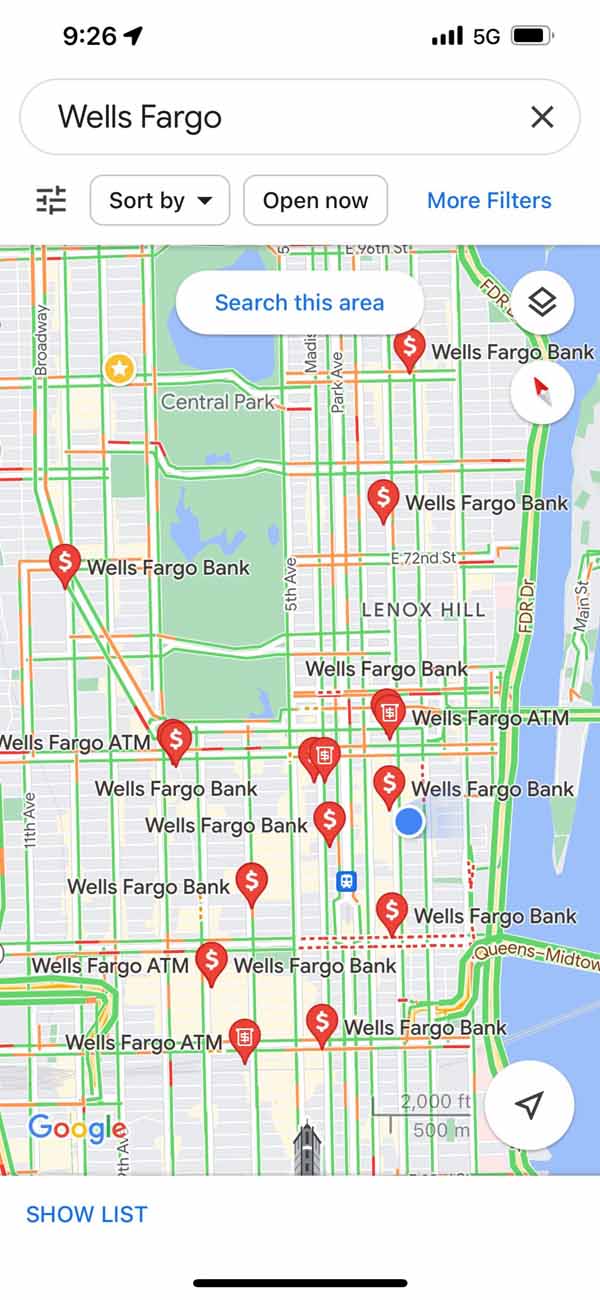Image resolution: width=600 pixels, height=1300 pixels.
Task: Select the Wells Fargo Bank pin near Broadway
Action: pyautogui.click(x=65, y=565)
